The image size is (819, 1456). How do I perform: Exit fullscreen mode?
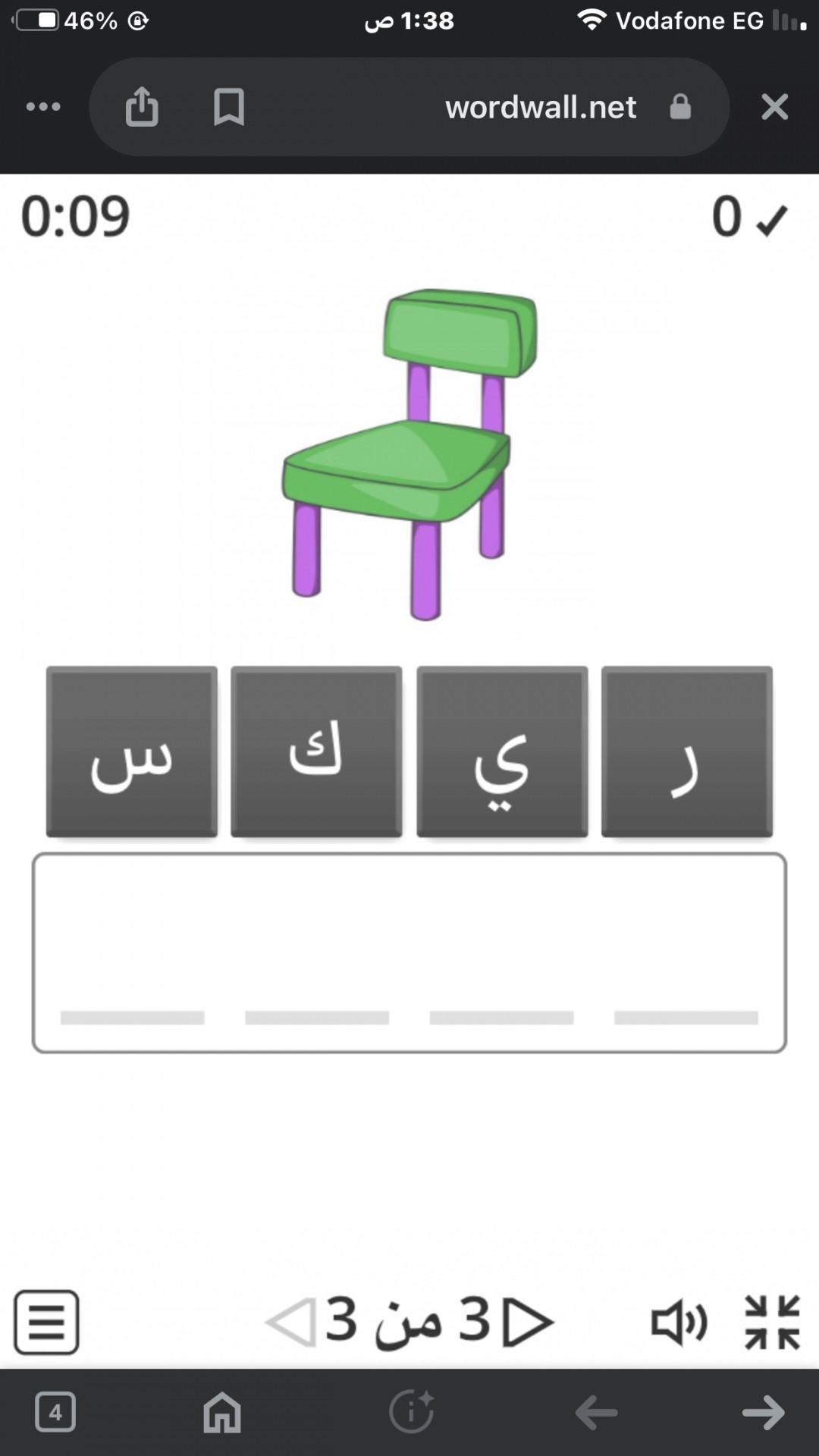(772, 1323)
